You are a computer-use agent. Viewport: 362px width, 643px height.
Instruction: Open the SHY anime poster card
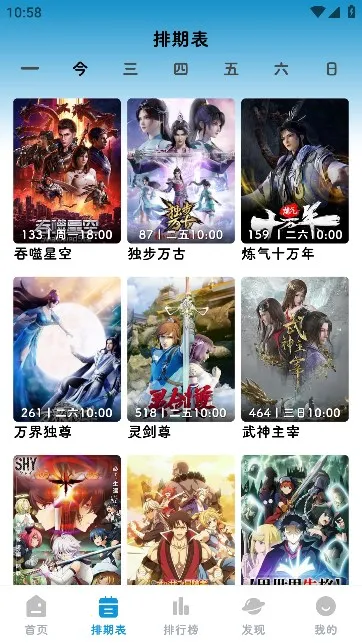(67, 520)
